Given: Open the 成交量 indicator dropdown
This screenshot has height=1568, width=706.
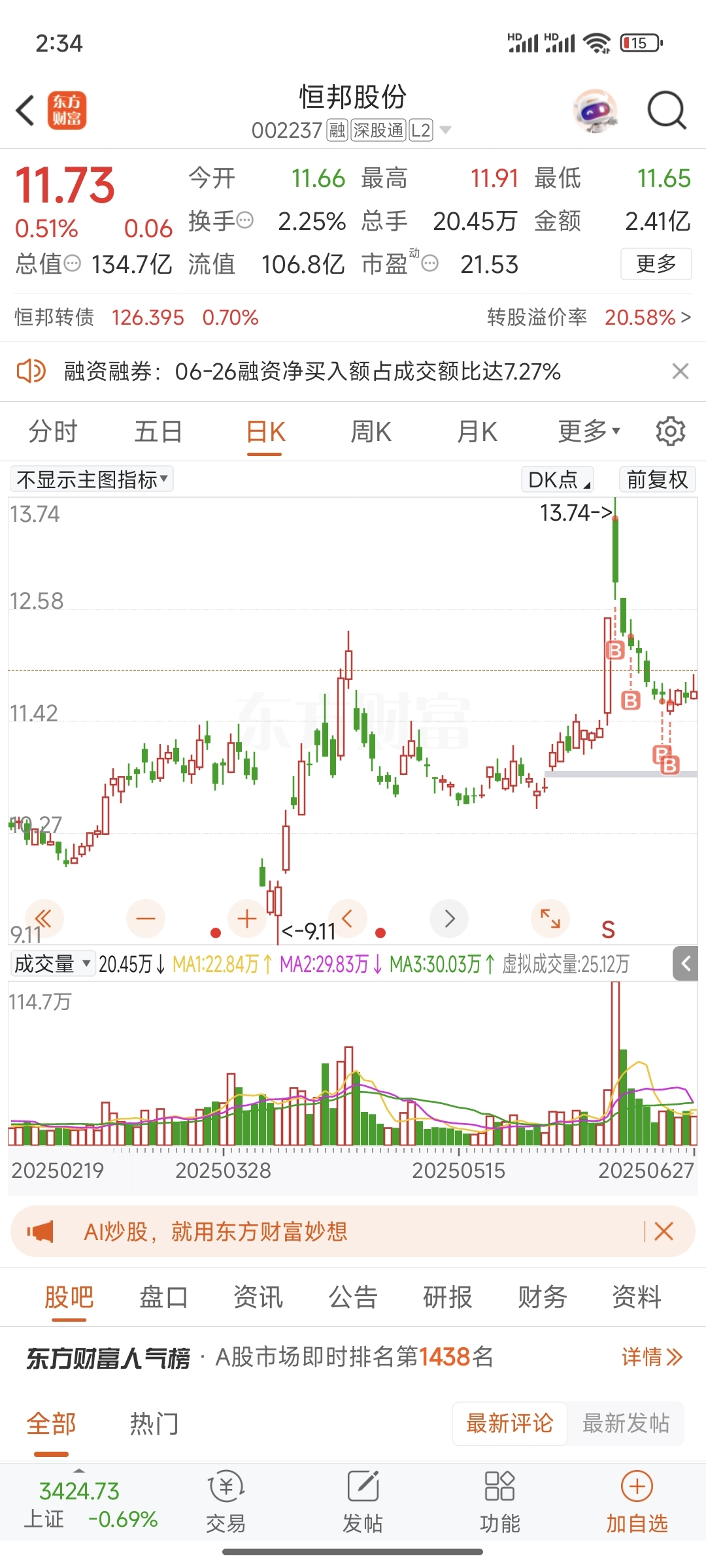Looking at the screenshot, I should (53, 964).
